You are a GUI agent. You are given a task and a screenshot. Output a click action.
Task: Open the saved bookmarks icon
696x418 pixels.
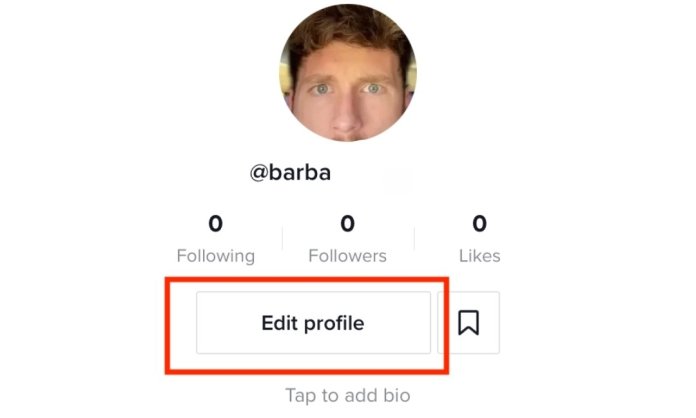point(468,323)
